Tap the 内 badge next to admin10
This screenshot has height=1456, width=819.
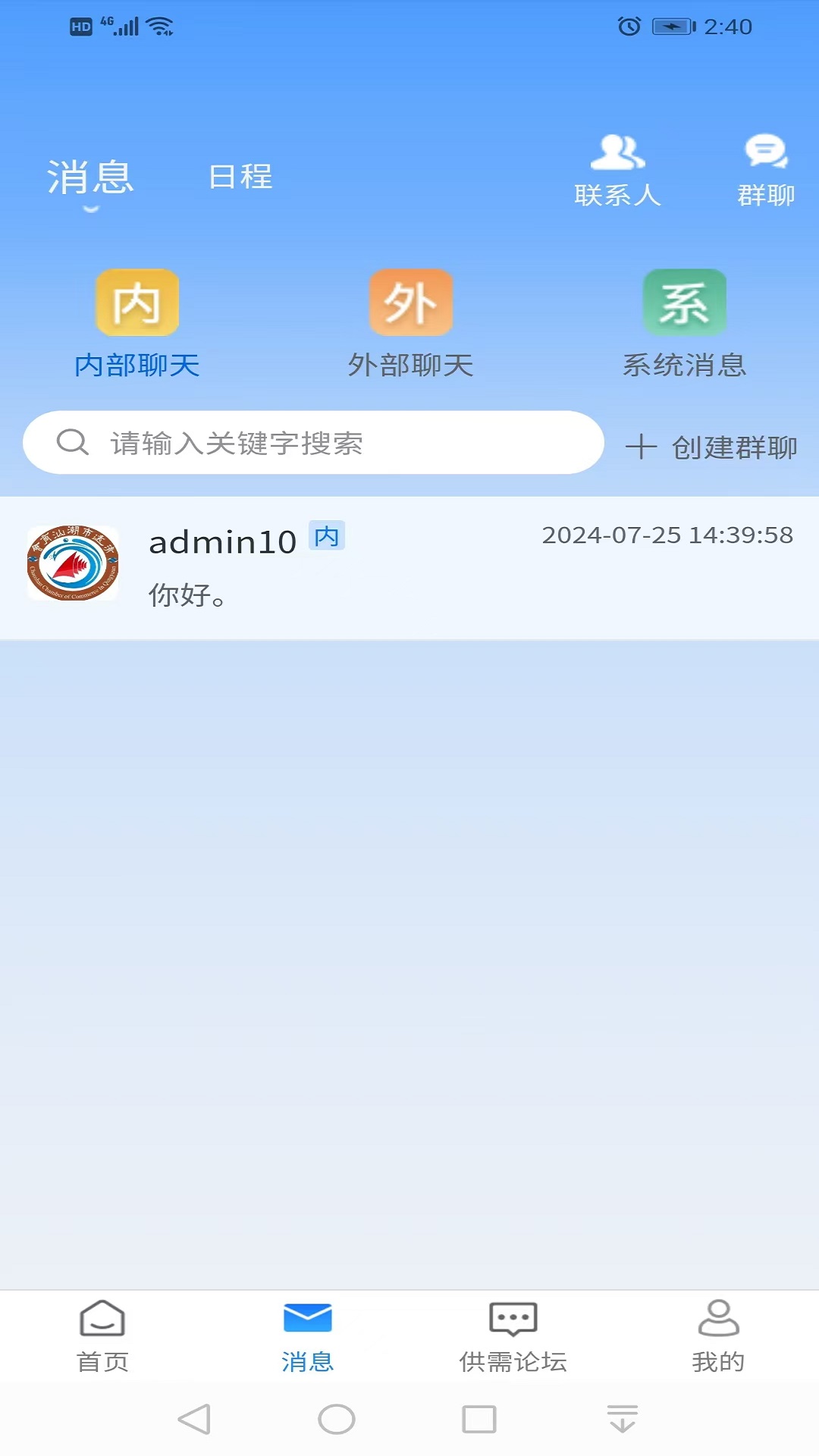pos(326,536)
